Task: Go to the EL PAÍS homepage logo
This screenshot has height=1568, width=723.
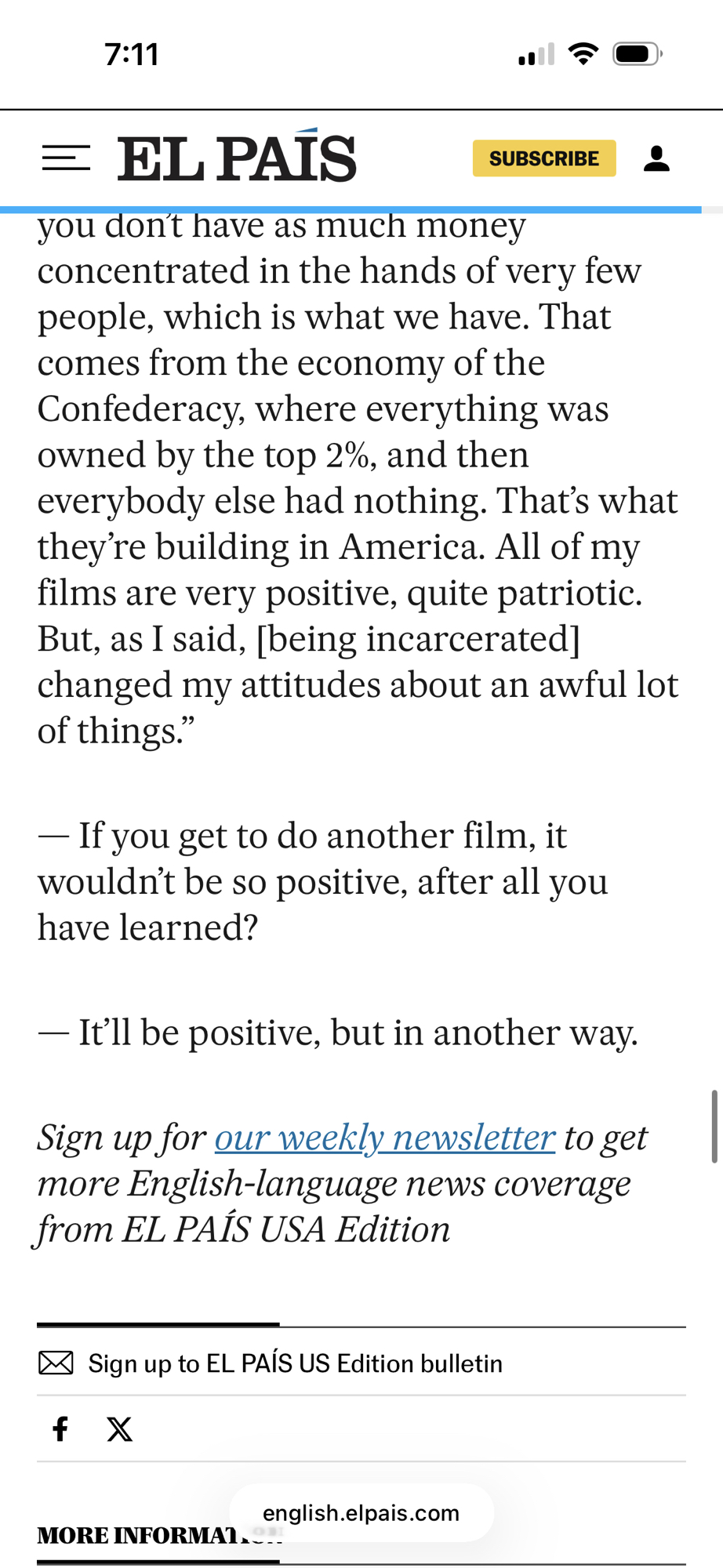Action: [237, 158]
